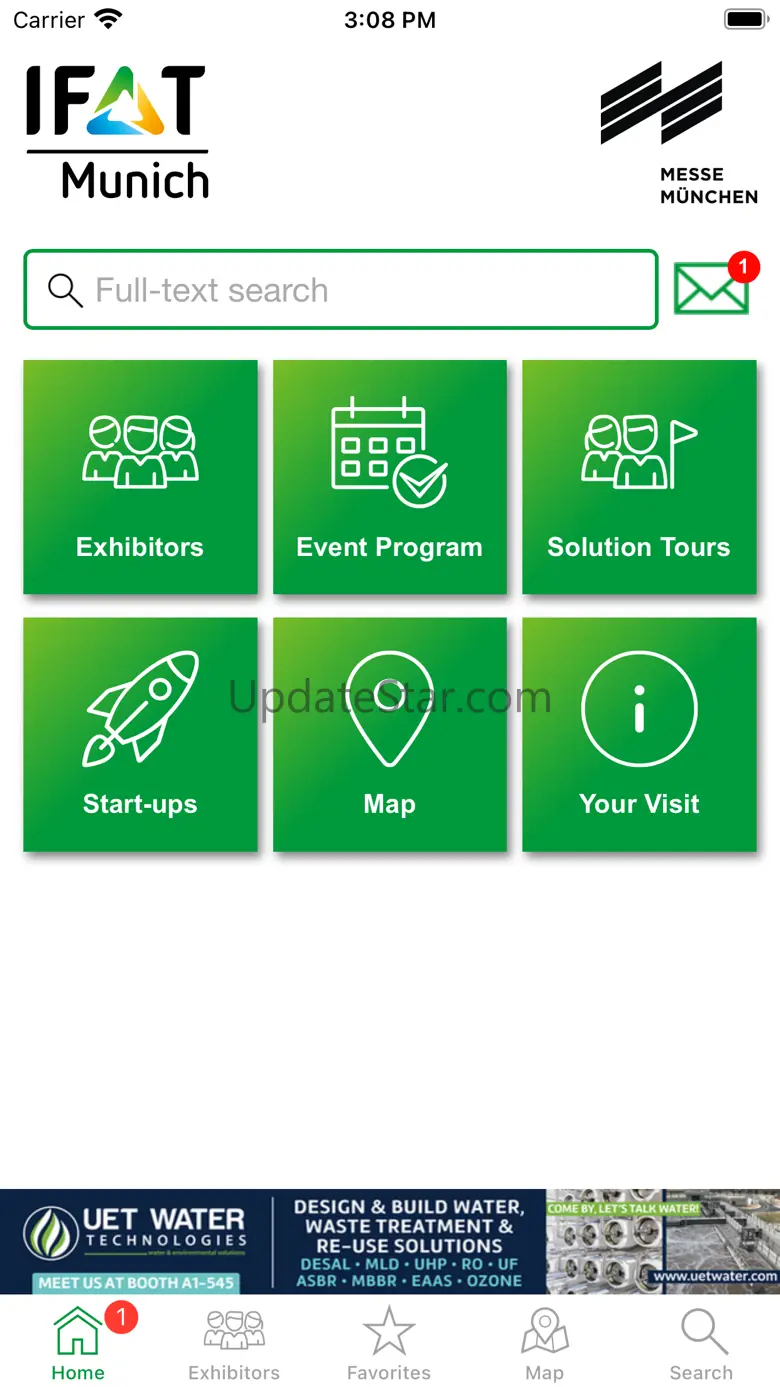Viewport: 780px width, 1387px height.
Task: Switch to the Exhibitors tab in bottom bar
Action: (x=234, y=1343)
